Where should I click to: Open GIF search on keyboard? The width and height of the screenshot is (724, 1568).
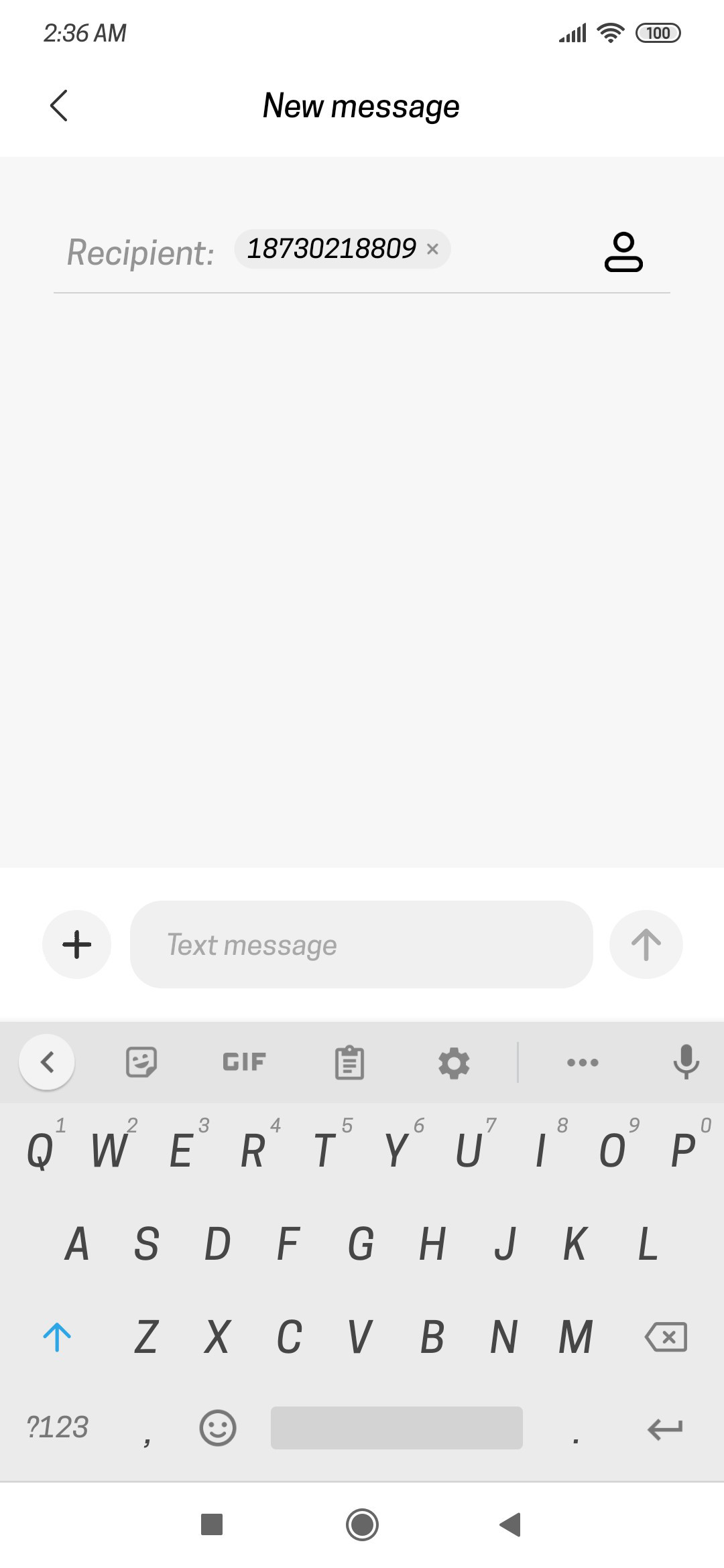click(245, 1062)
